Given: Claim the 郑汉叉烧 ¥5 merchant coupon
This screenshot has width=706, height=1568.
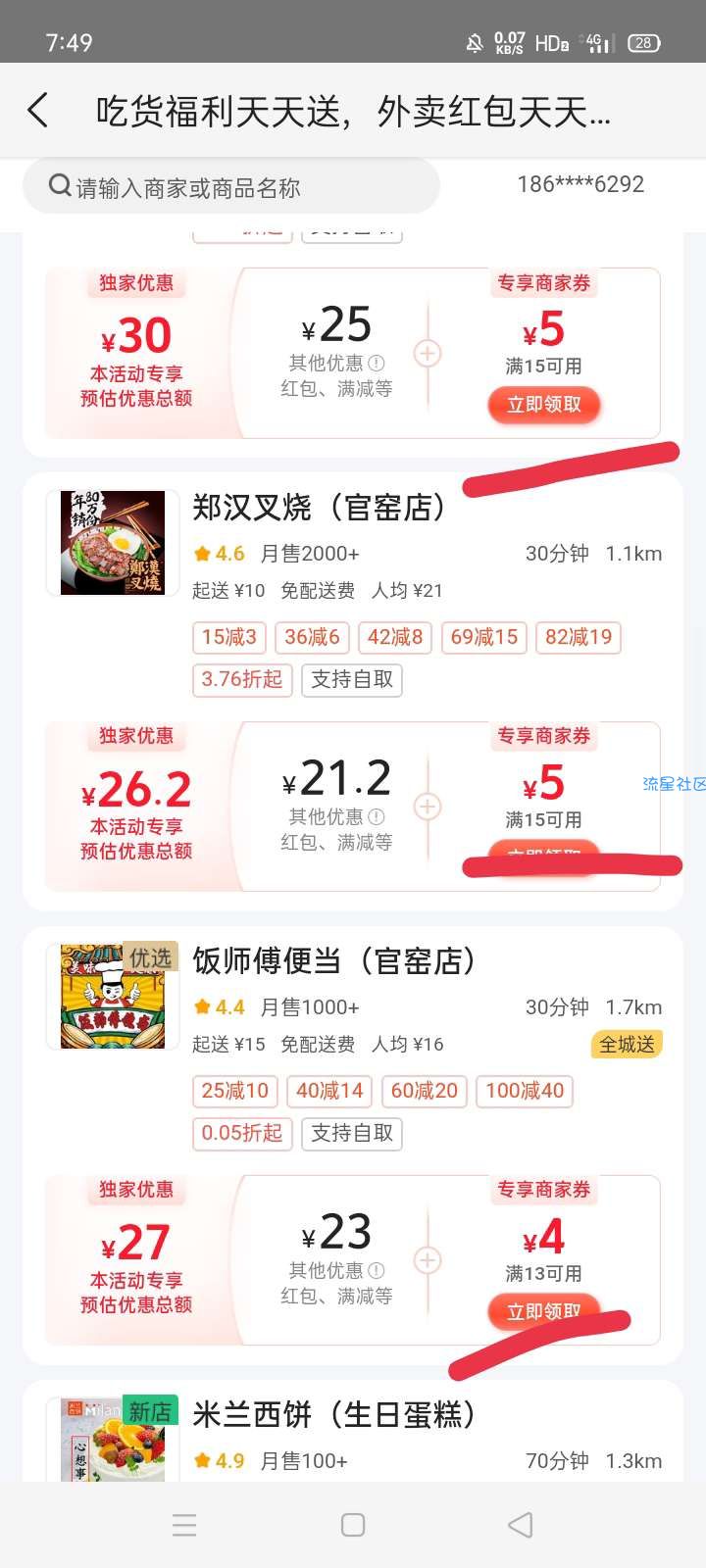Looking at the screenshot, I should click(x=543, y=853).
